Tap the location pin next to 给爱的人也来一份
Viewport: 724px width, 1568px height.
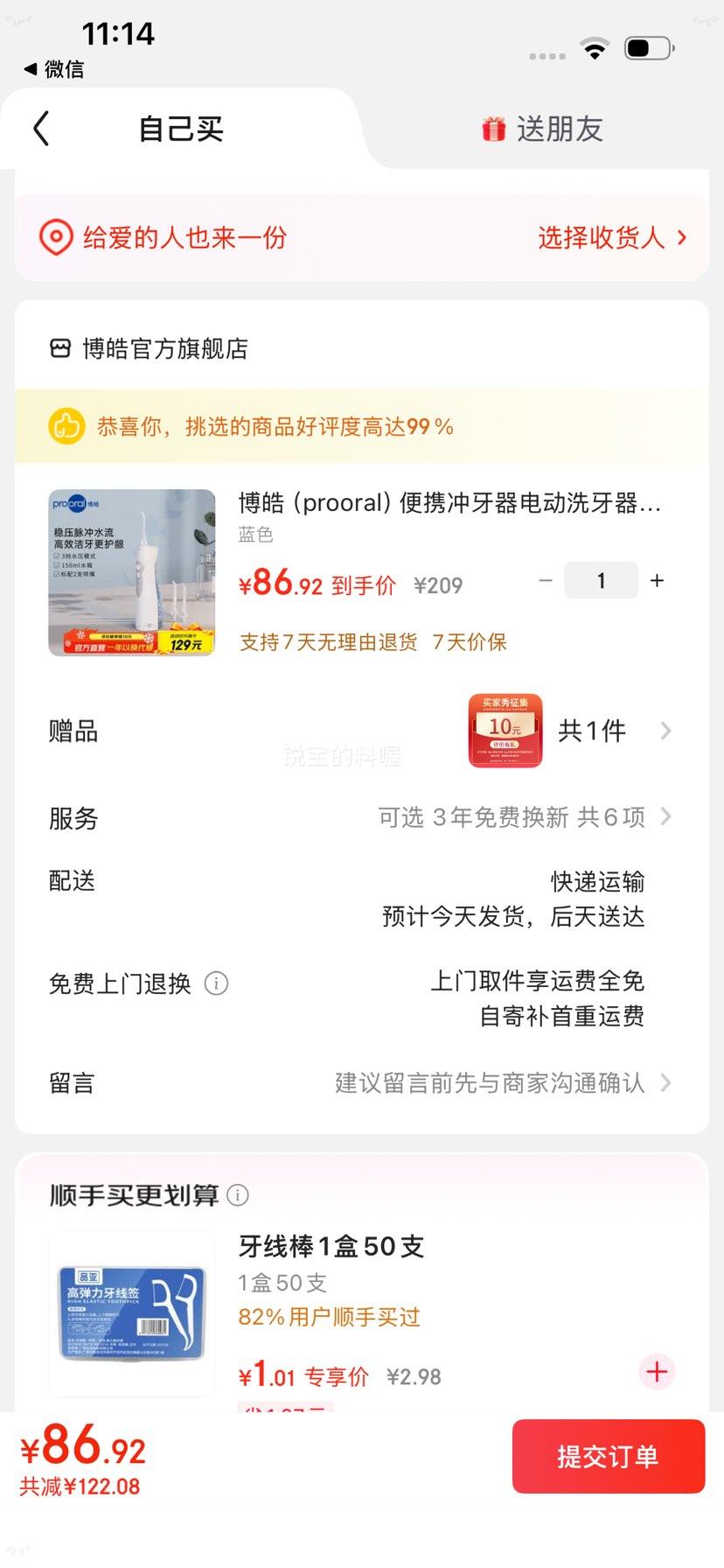[55, 237]
